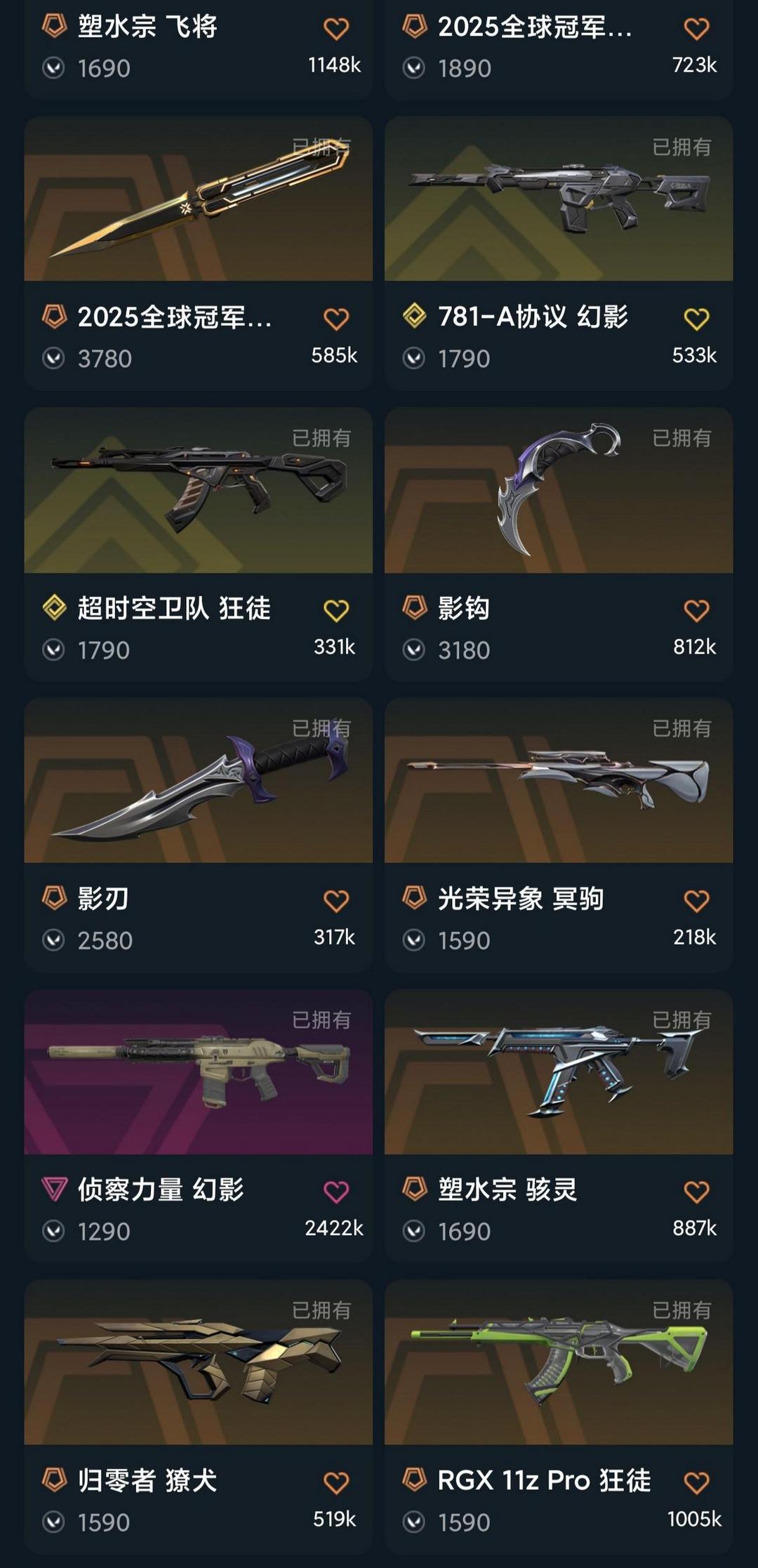Open the 塑水宗 骇灵 skin card
The width and height of the screenshot is (758, 1568).
(559, 1072)
